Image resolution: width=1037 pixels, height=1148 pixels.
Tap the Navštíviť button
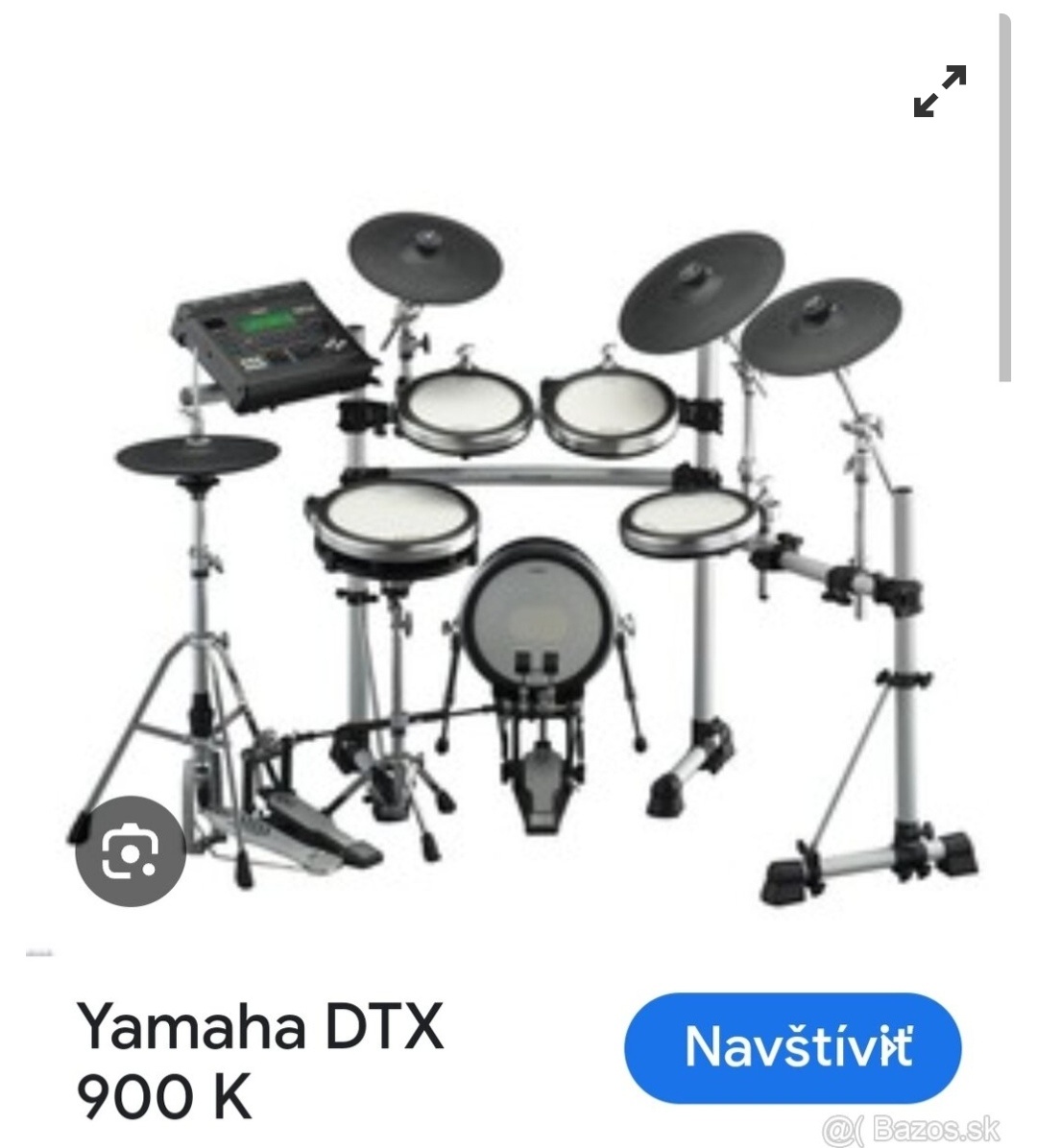793,1046
